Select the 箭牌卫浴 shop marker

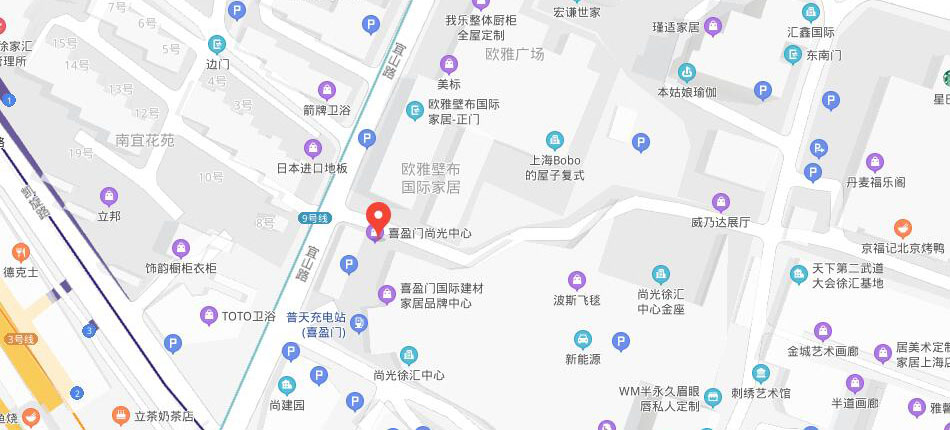(326, 90)
